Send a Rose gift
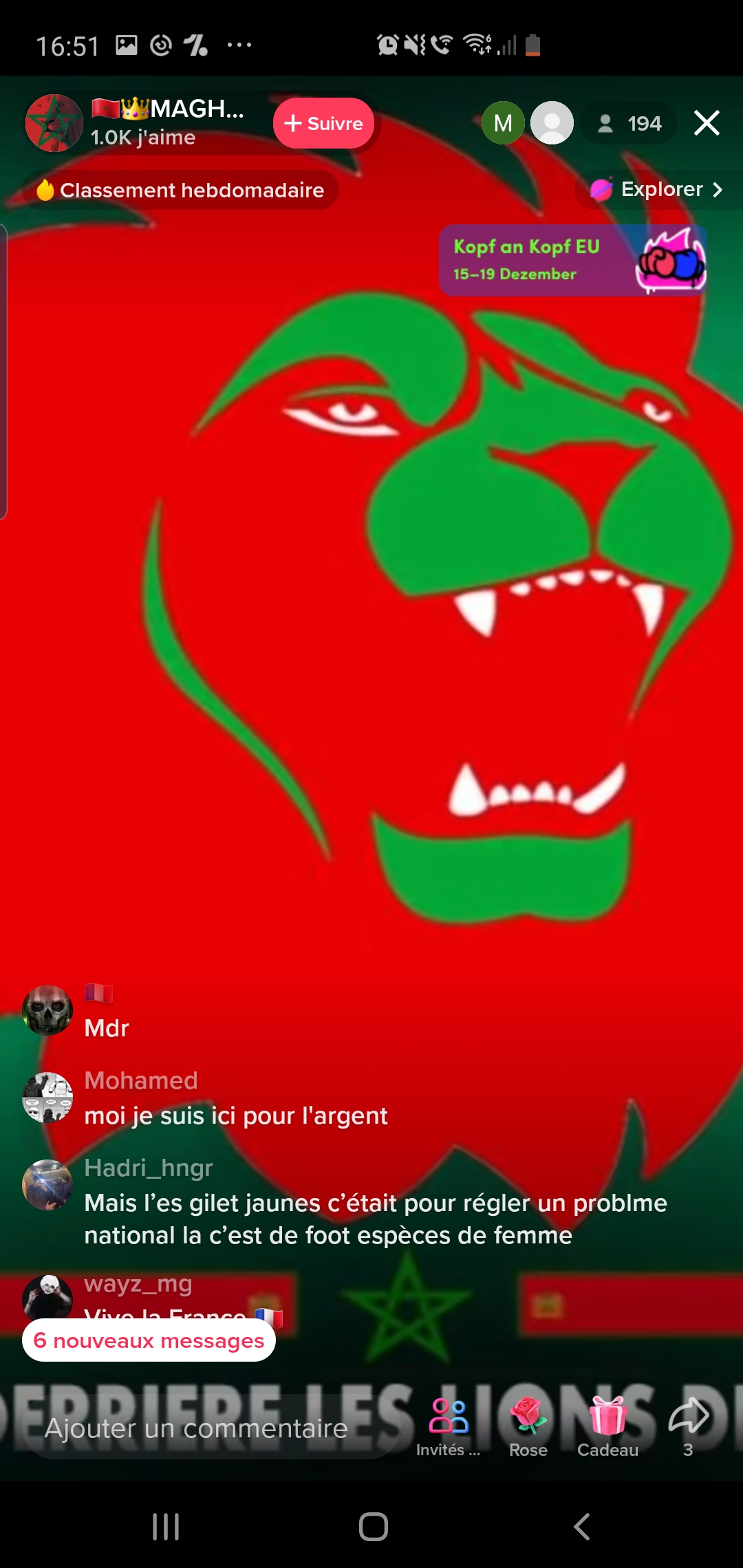 [x=528, y=1426]
